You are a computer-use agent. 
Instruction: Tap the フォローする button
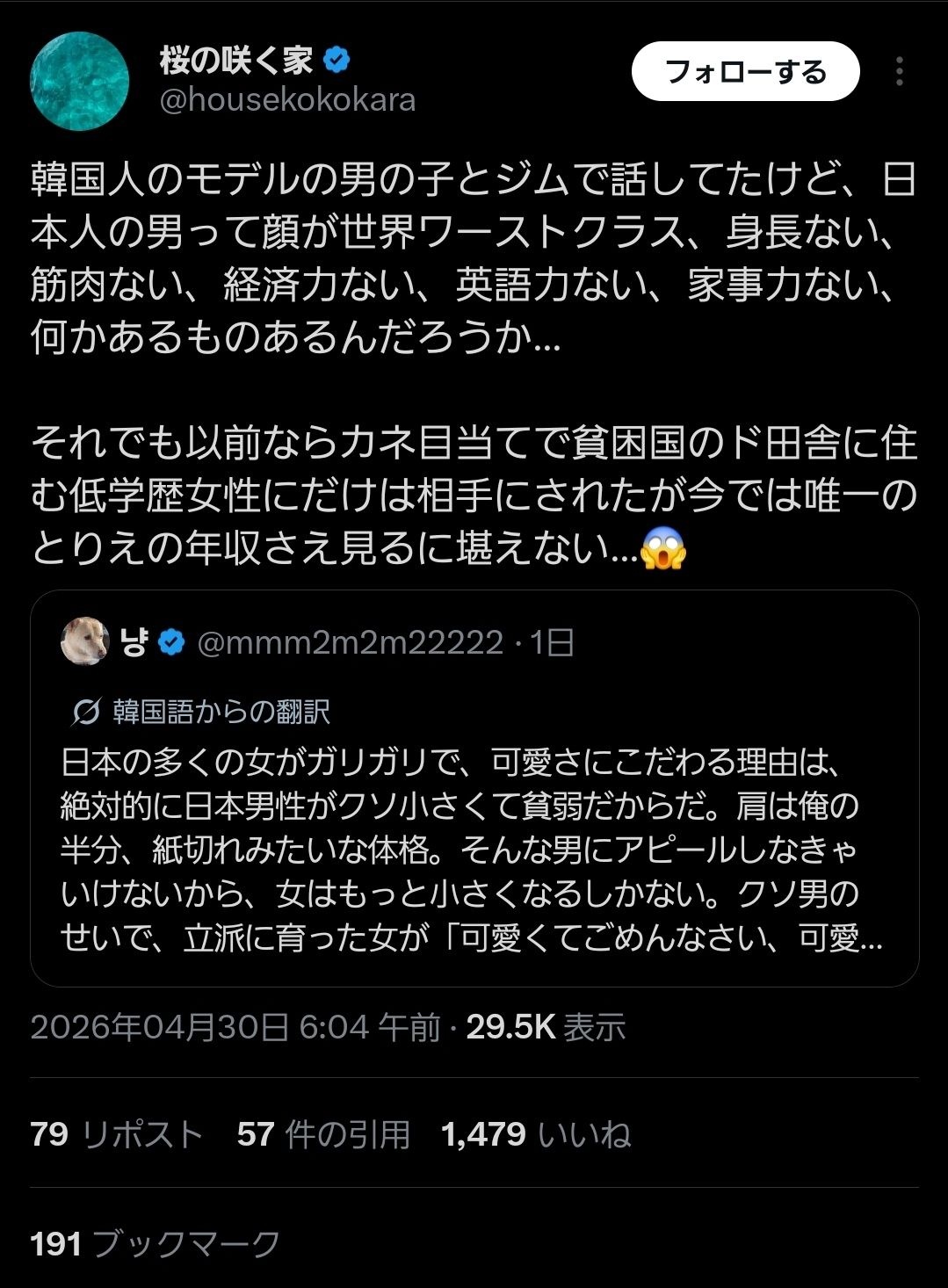(x=744, y=71)
